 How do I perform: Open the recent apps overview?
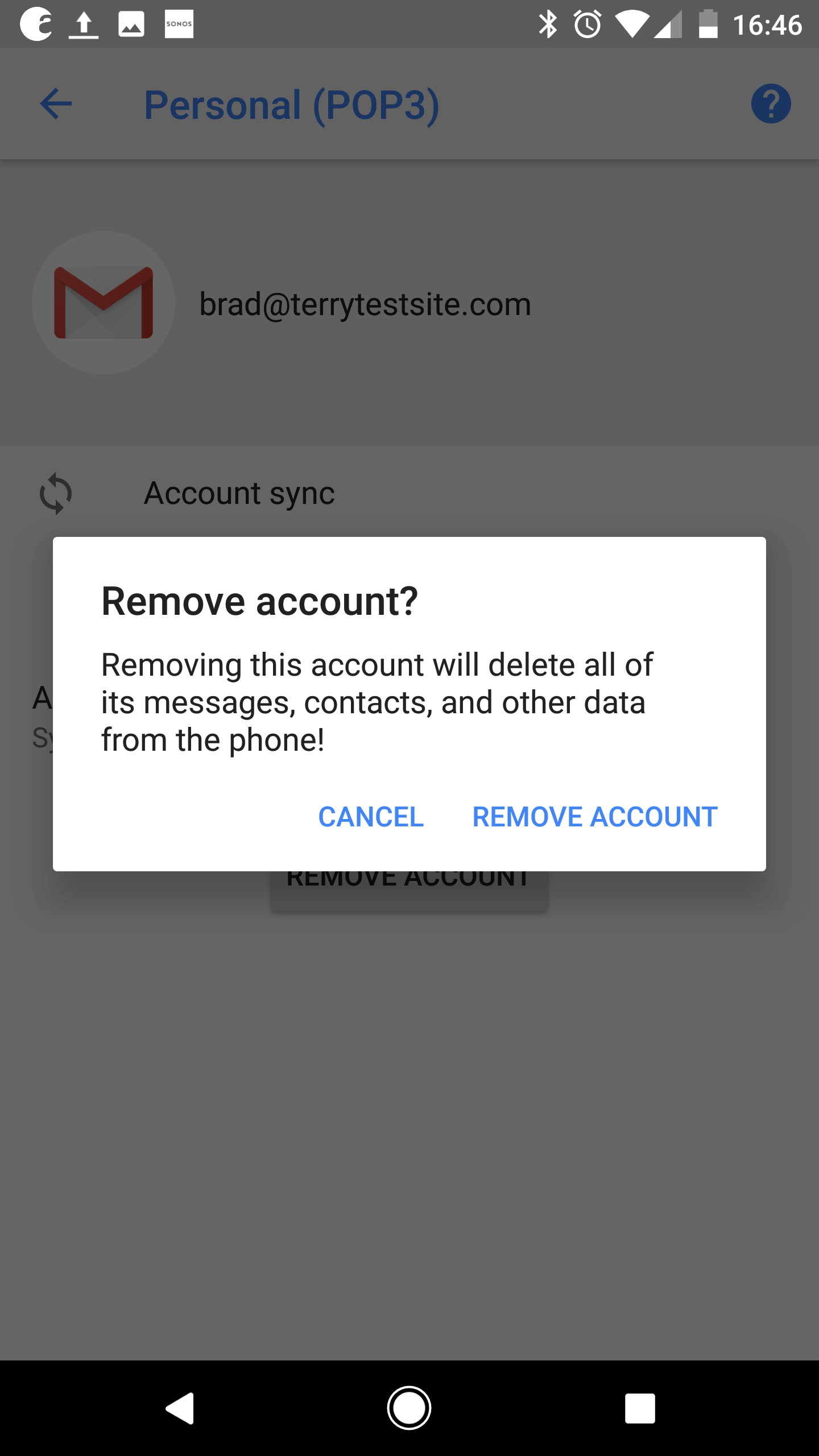(x=640, y=1408)
